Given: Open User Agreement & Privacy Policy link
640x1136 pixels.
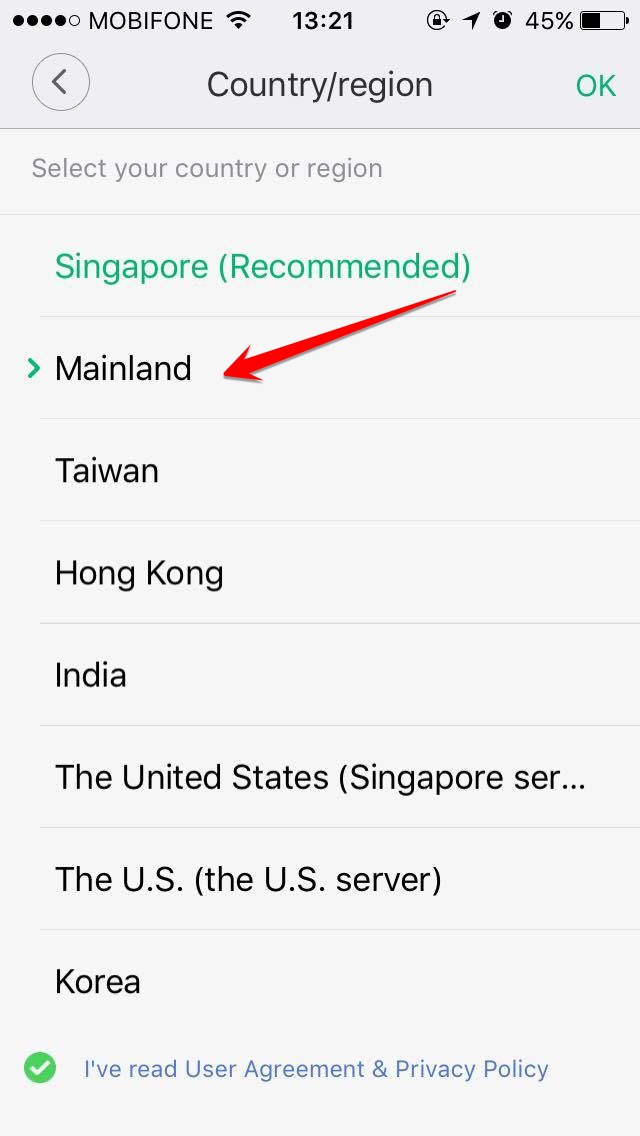Looking at the screenshot, I should pos(367,1069).
